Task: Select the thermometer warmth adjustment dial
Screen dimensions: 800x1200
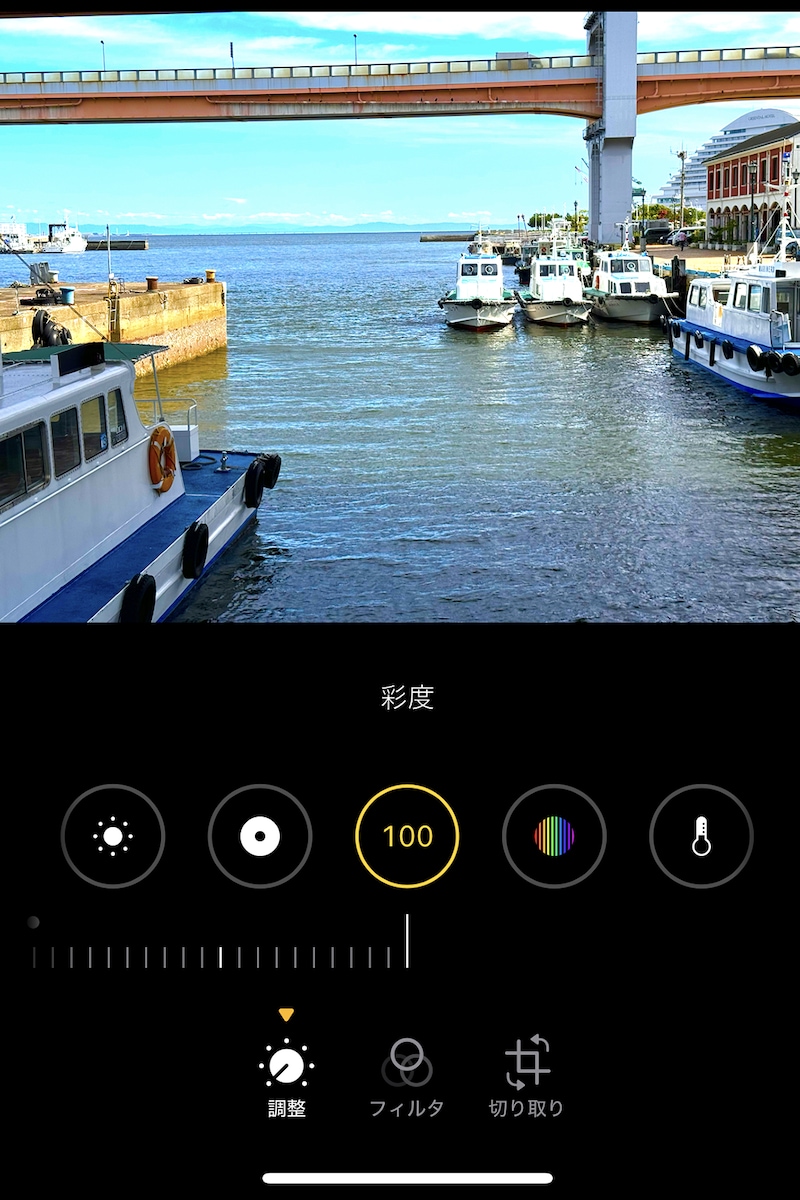Action: [701, 836]
